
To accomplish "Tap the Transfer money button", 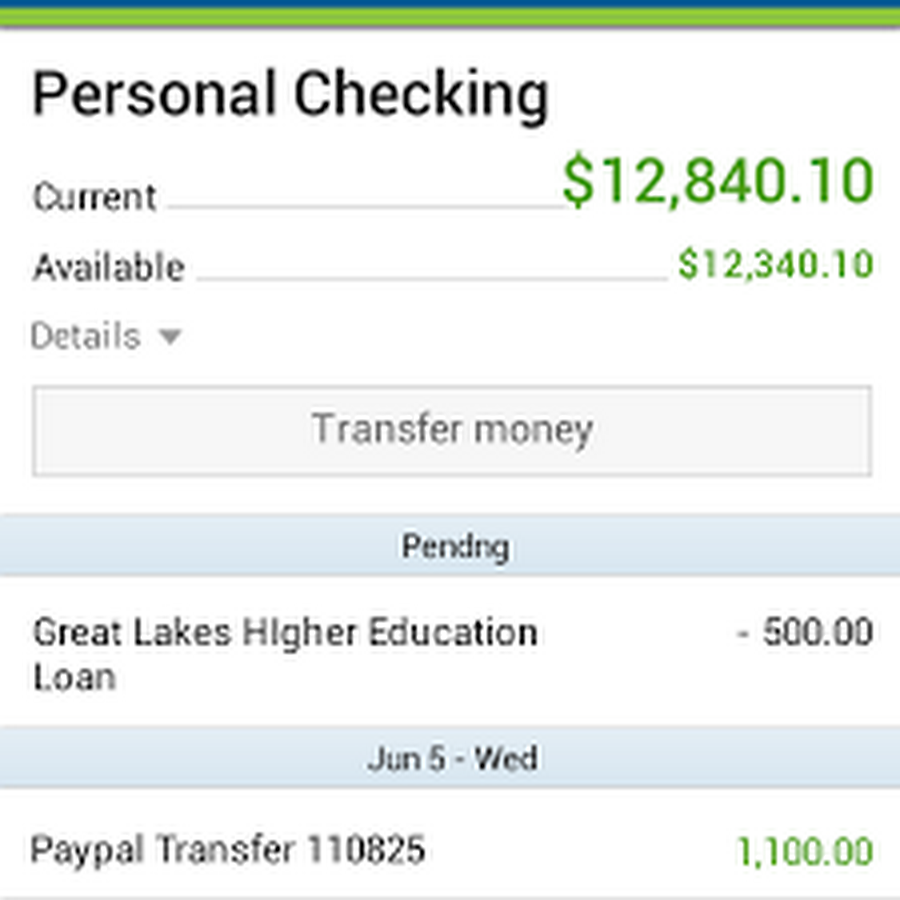I will 452,430.
